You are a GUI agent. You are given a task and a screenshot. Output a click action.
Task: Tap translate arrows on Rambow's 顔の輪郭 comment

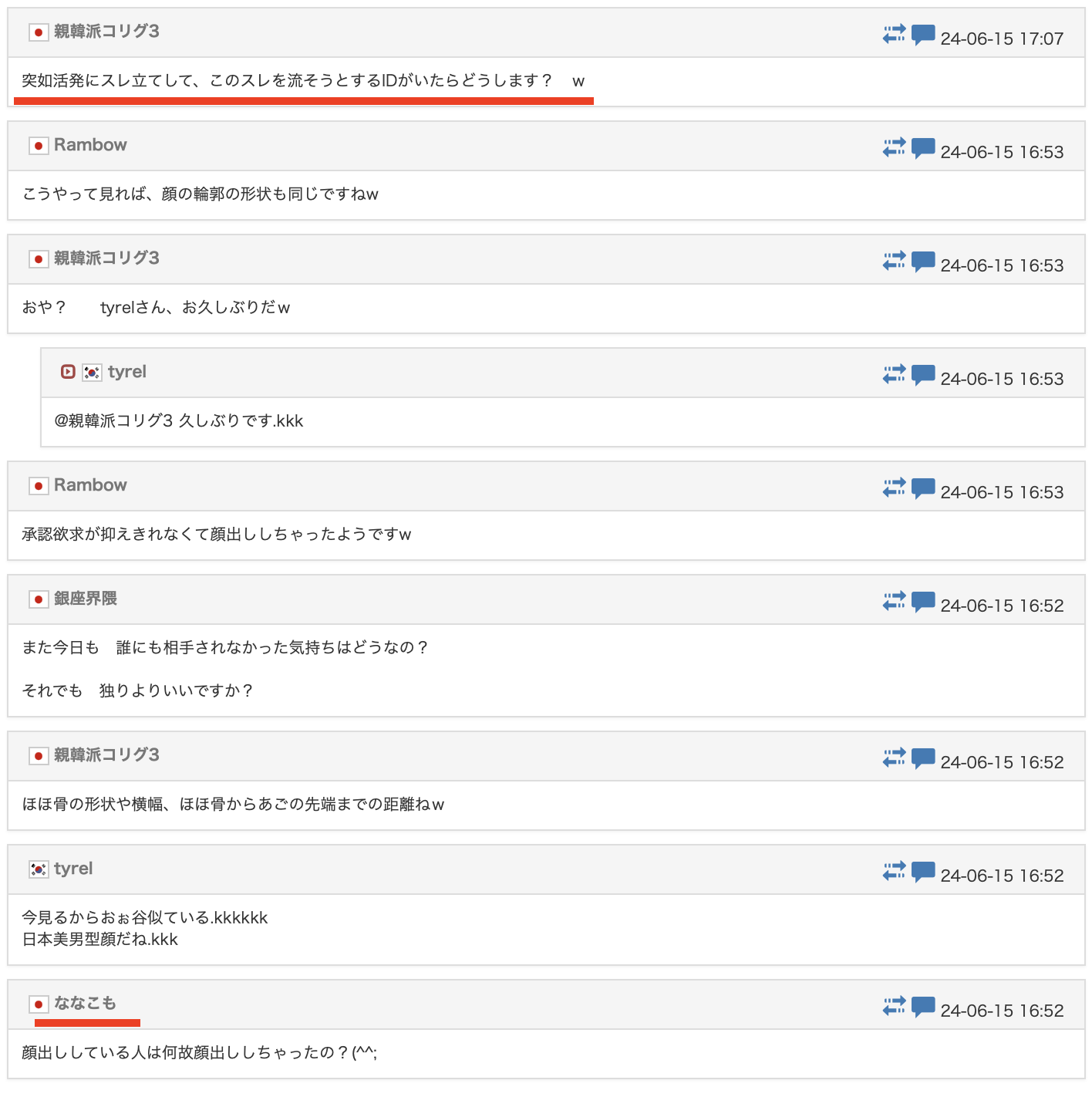[894, 148]
